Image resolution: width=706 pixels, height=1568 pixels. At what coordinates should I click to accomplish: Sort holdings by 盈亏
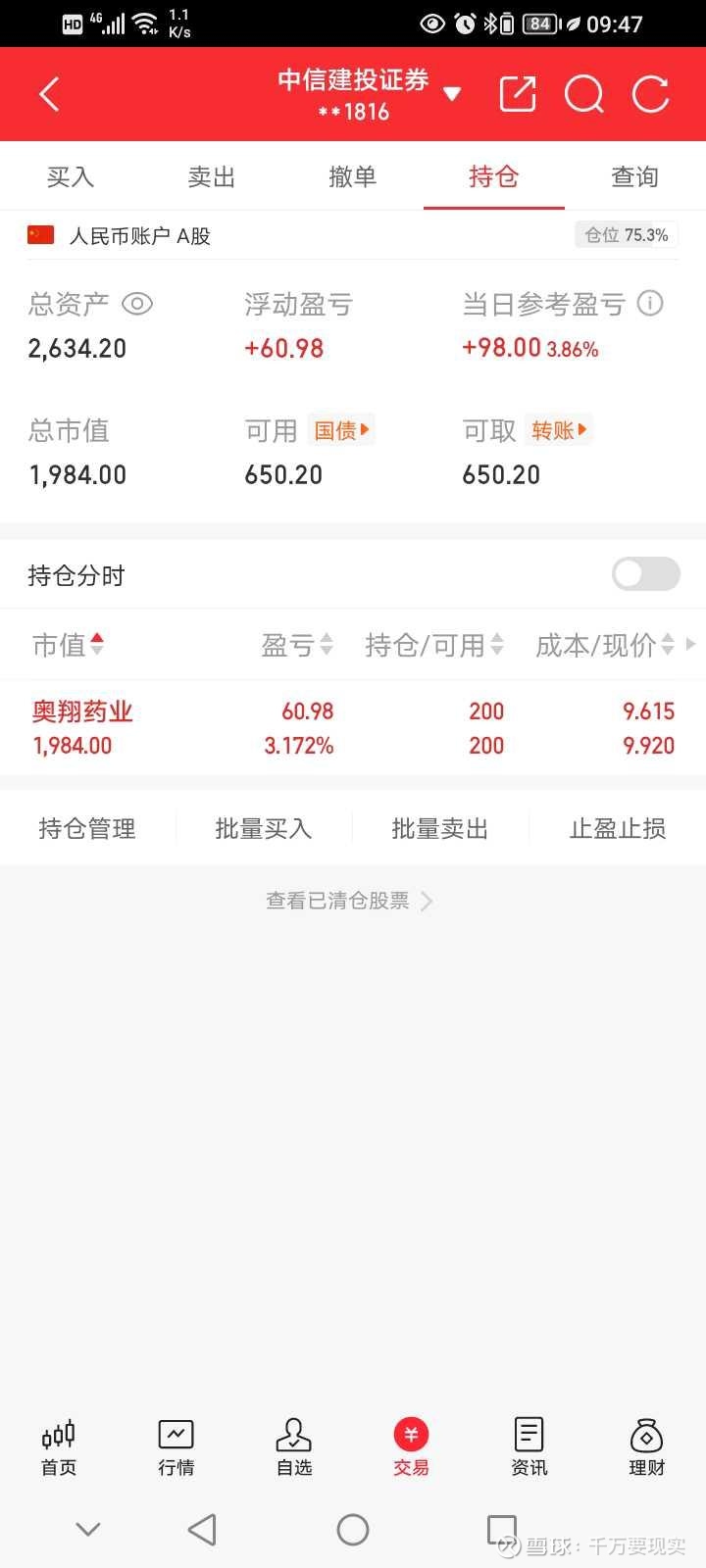(x=297, y=645)
